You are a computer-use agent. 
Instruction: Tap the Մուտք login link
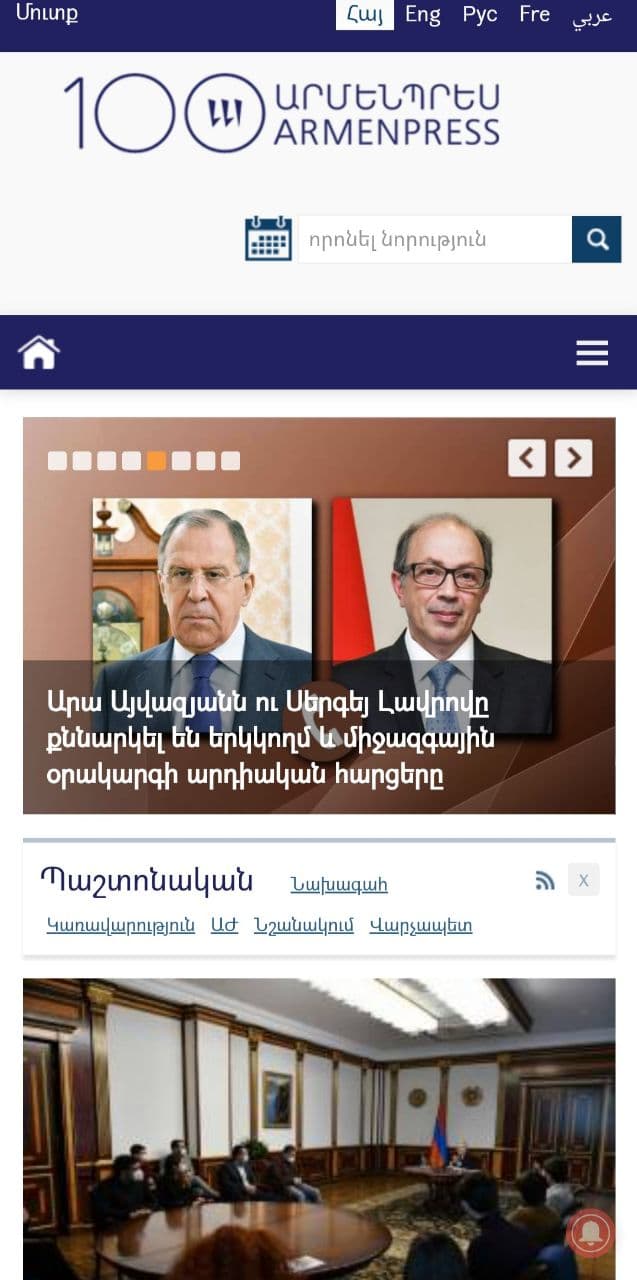pos(47,14)
